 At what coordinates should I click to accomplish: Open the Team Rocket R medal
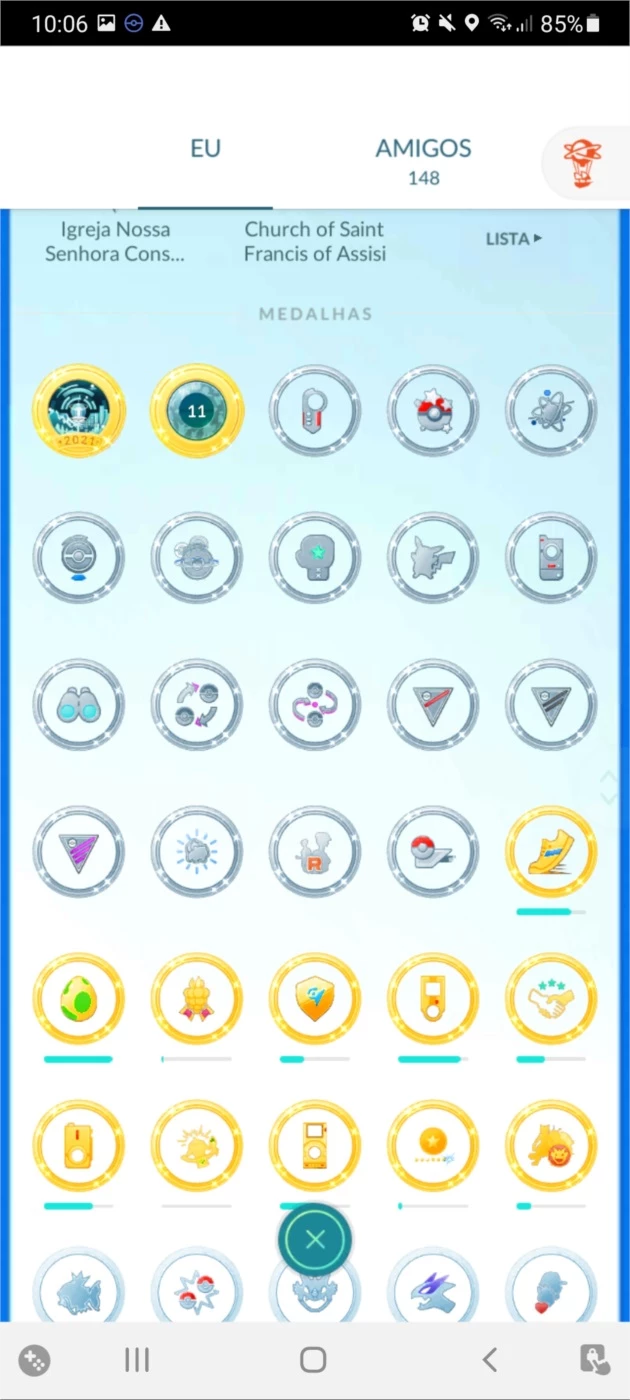pyautogui.click(x=315, y=853)
